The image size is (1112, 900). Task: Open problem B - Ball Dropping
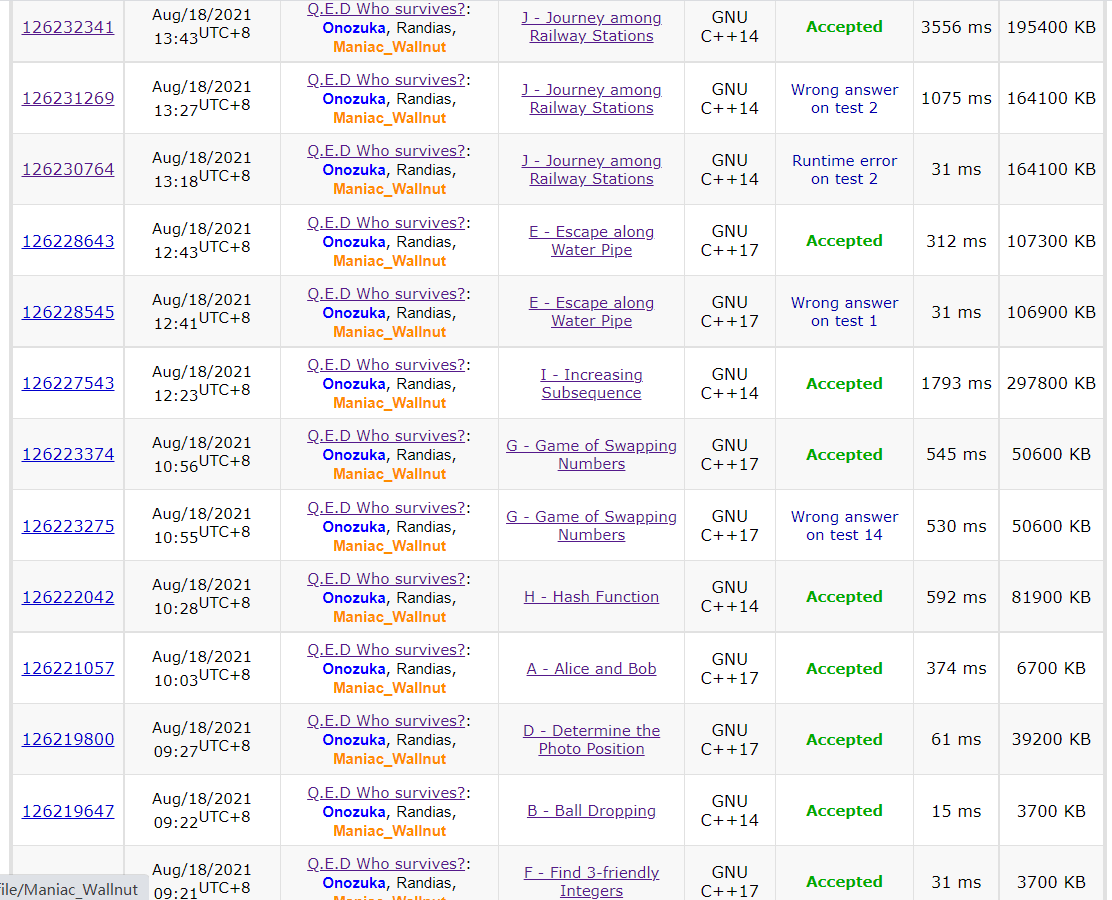coord(591,811)
